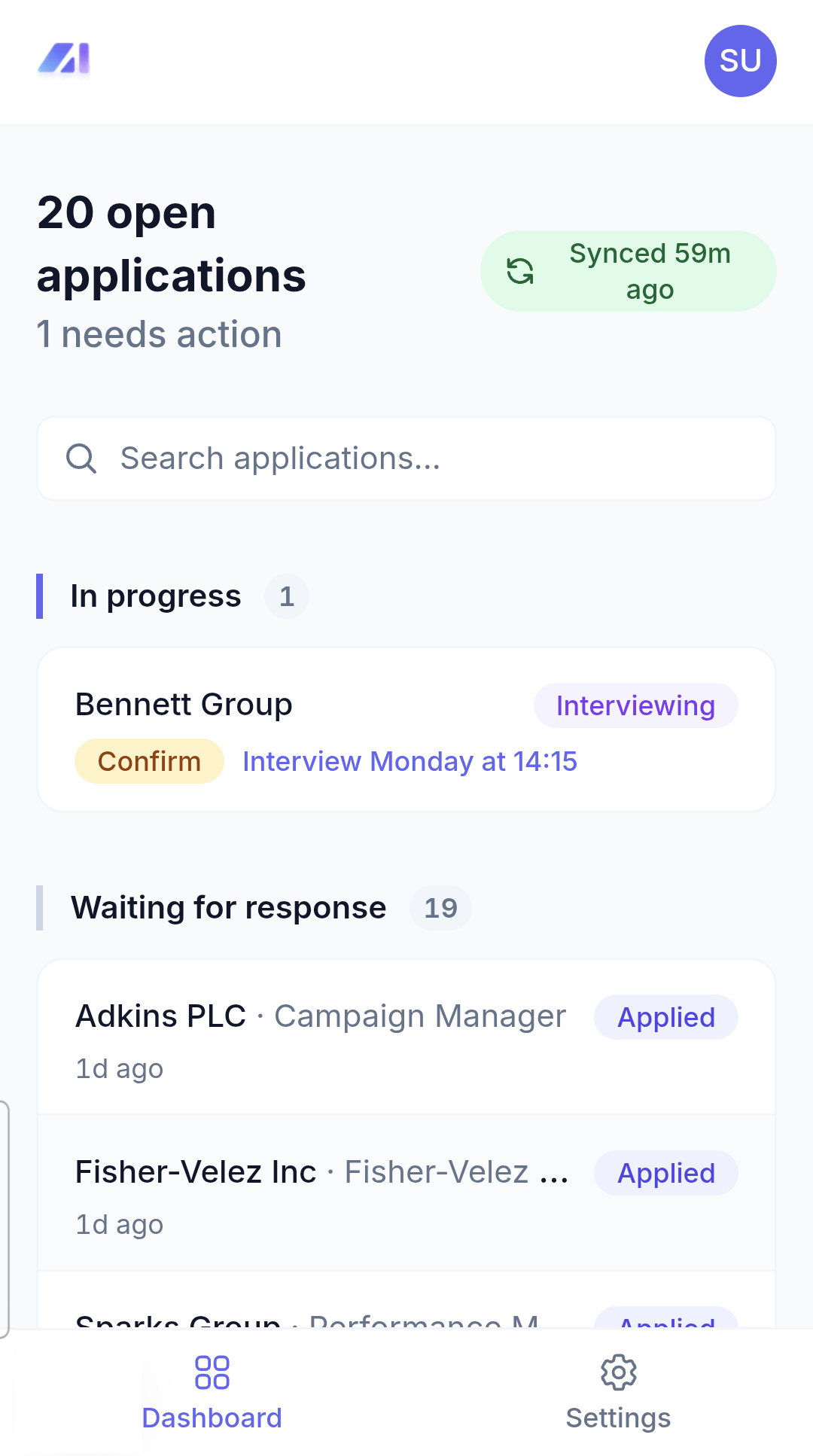This screenshot has width=813, height=1456.
Task: Confirm the Bennett Group interview
Action: (149, 761)
